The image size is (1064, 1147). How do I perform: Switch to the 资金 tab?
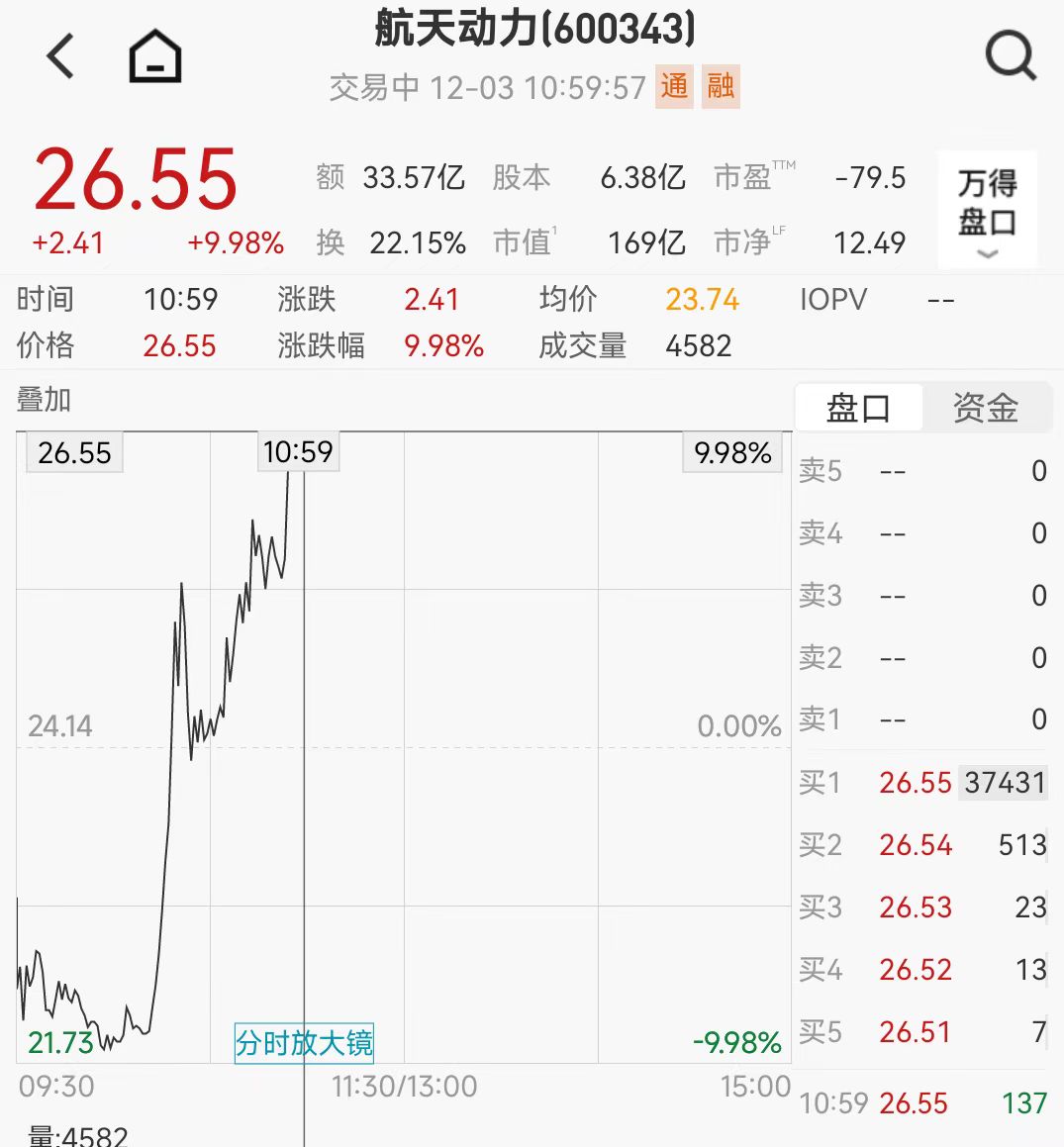point(985,408)
